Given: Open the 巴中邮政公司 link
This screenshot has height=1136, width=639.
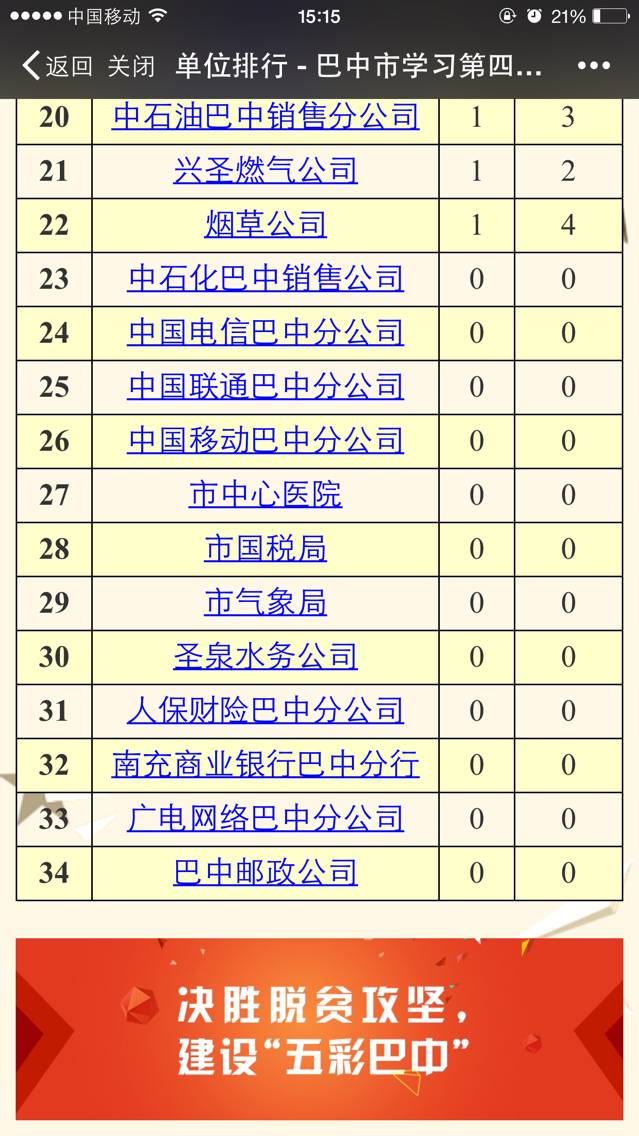Looking at the screenshot, I should [265, 872].
